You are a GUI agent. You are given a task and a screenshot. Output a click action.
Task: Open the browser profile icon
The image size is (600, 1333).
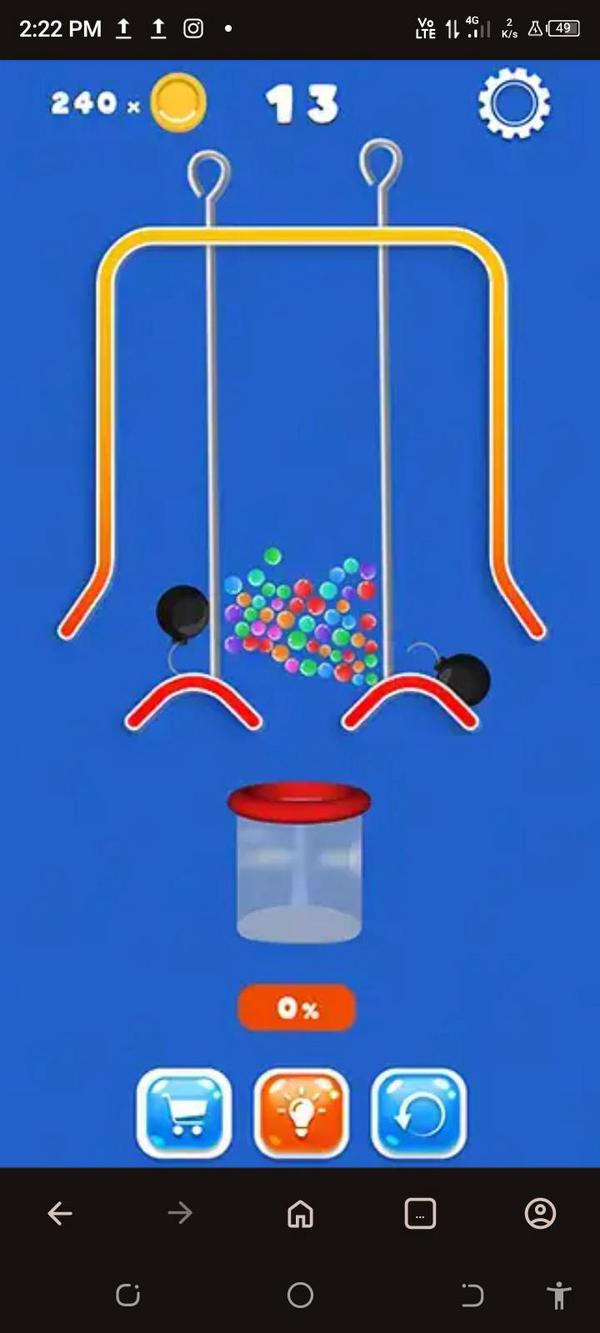pos(540,1214)
